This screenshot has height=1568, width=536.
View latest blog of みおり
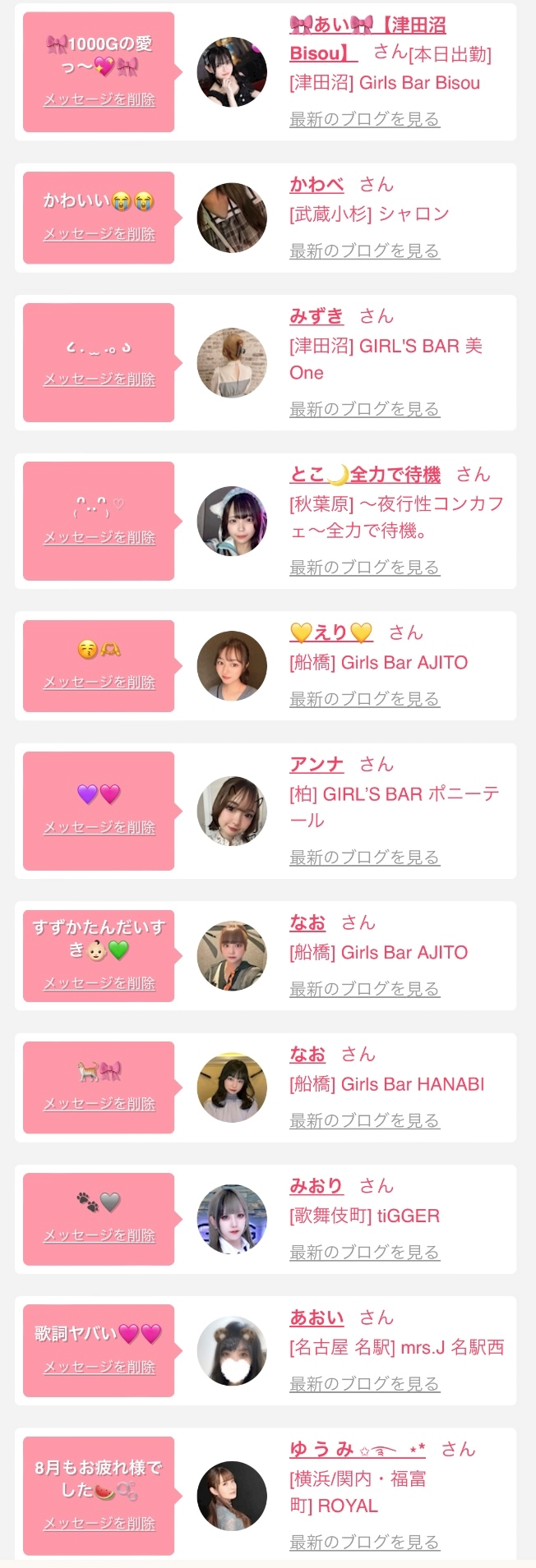[x=364, y=1253]
